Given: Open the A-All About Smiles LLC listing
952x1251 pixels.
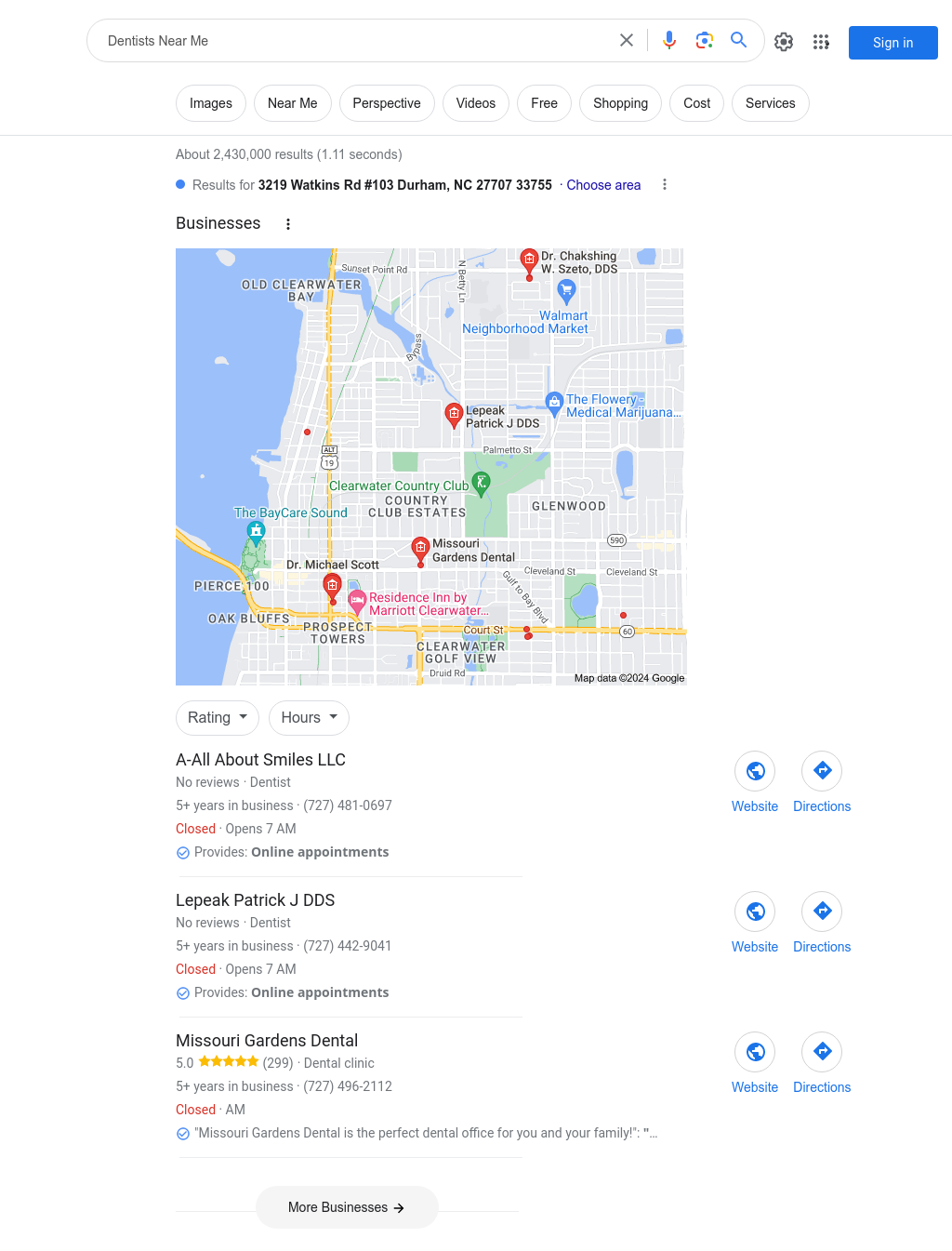Looking at the screenshot, I should click(x=260, y=760).
